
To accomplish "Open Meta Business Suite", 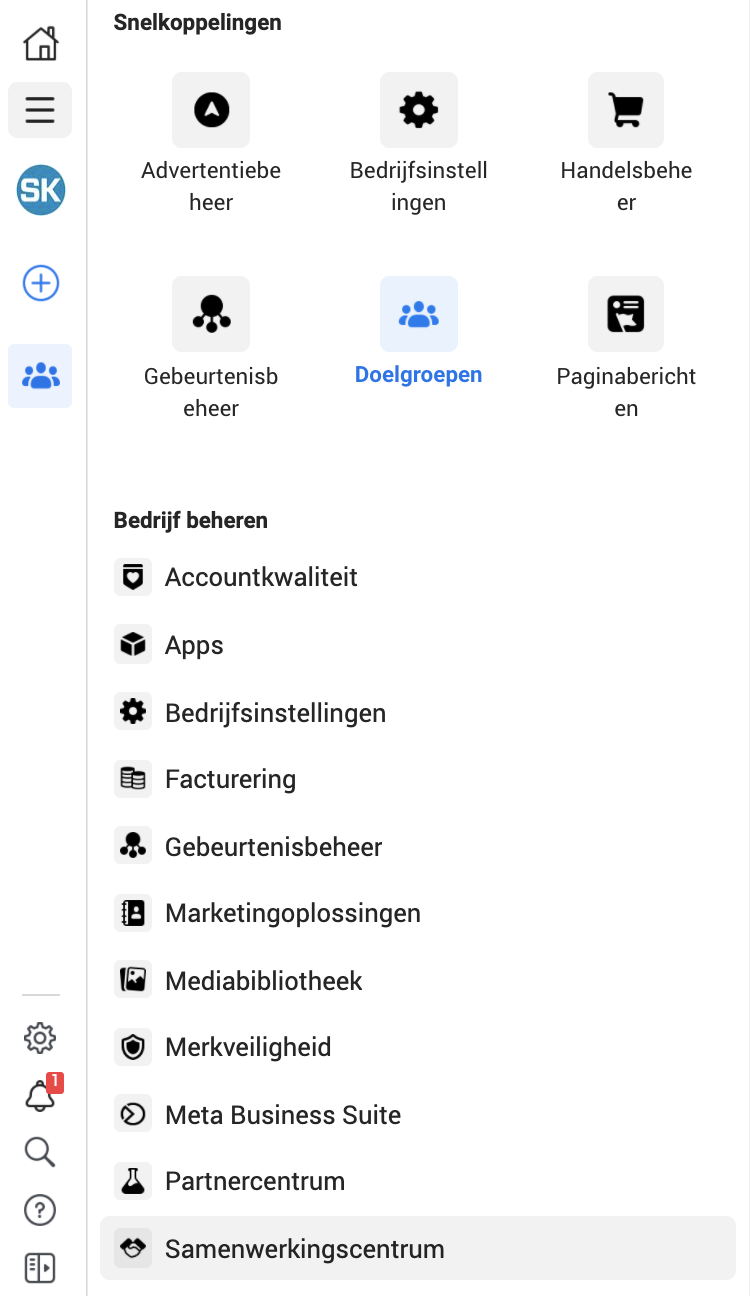I will point(283,1115).
